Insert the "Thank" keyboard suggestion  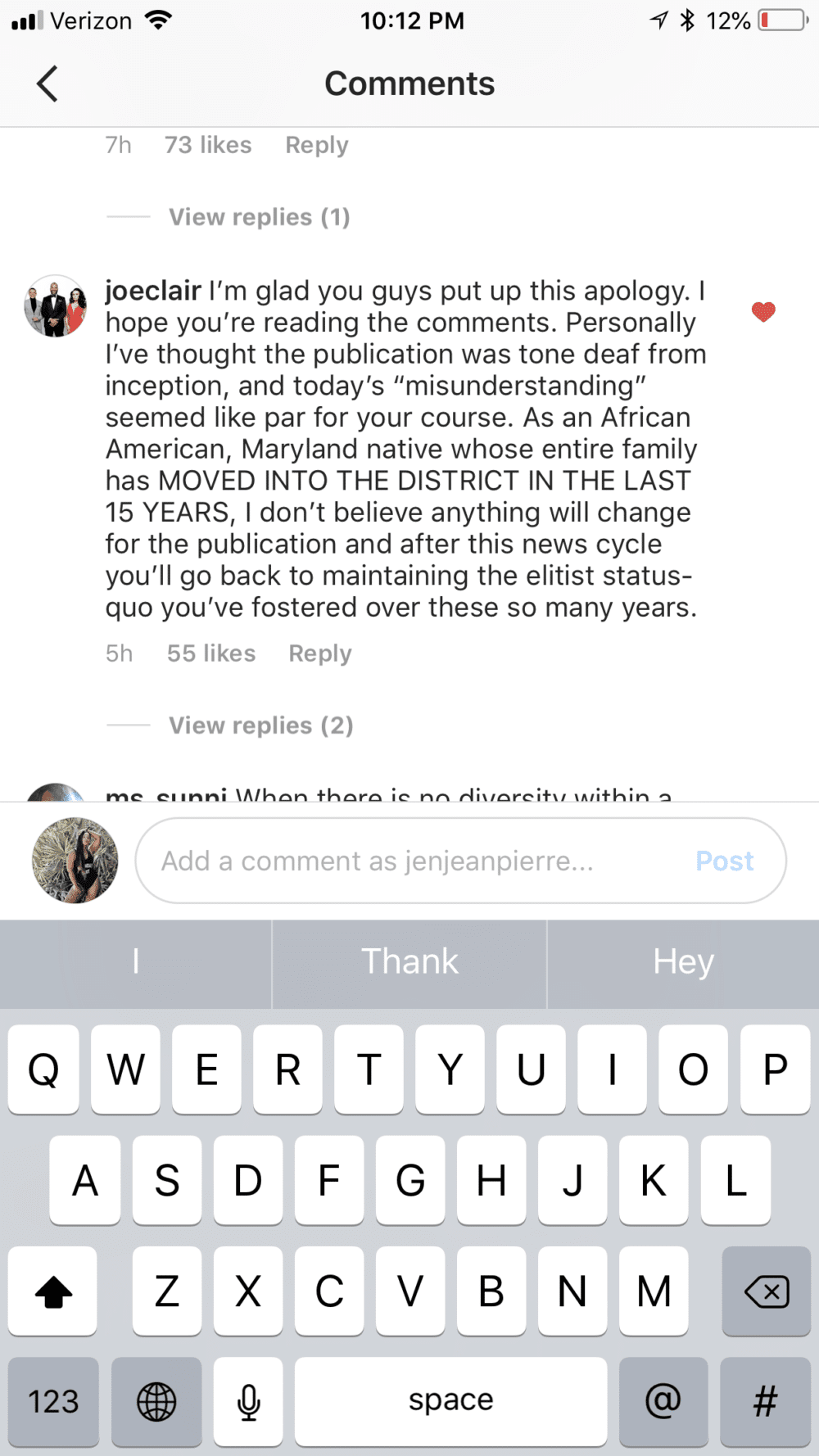click(409, 962)
